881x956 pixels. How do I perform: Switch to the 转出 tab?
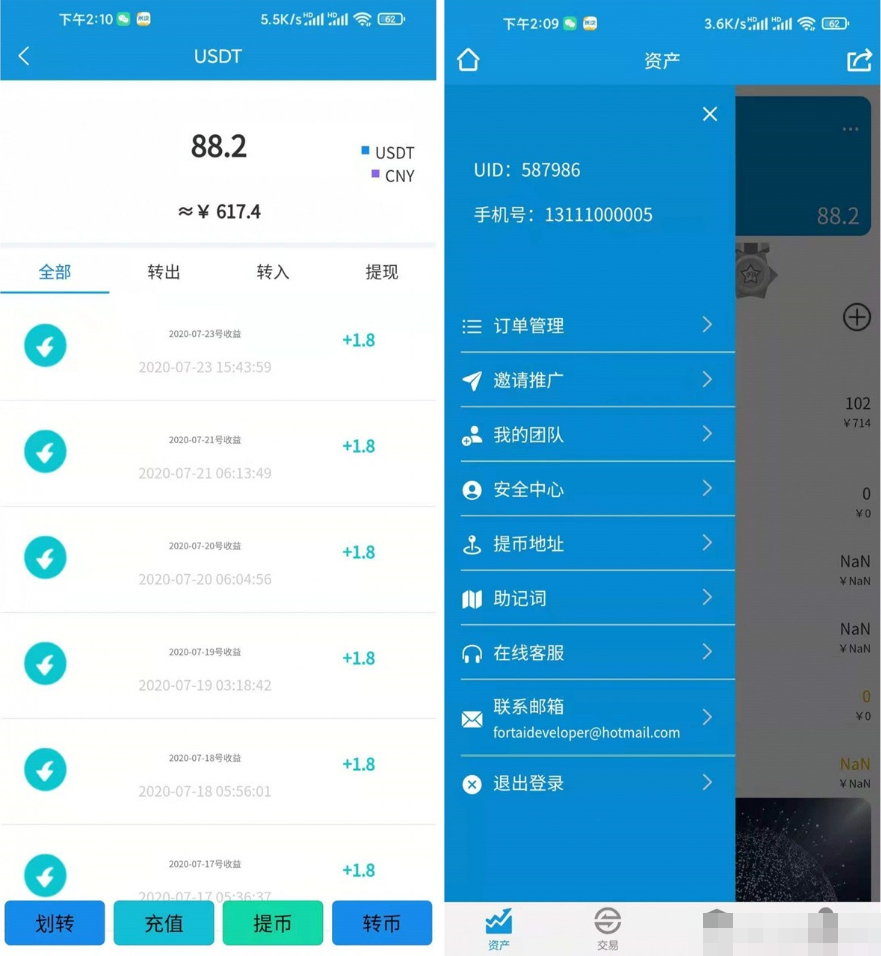163,272
